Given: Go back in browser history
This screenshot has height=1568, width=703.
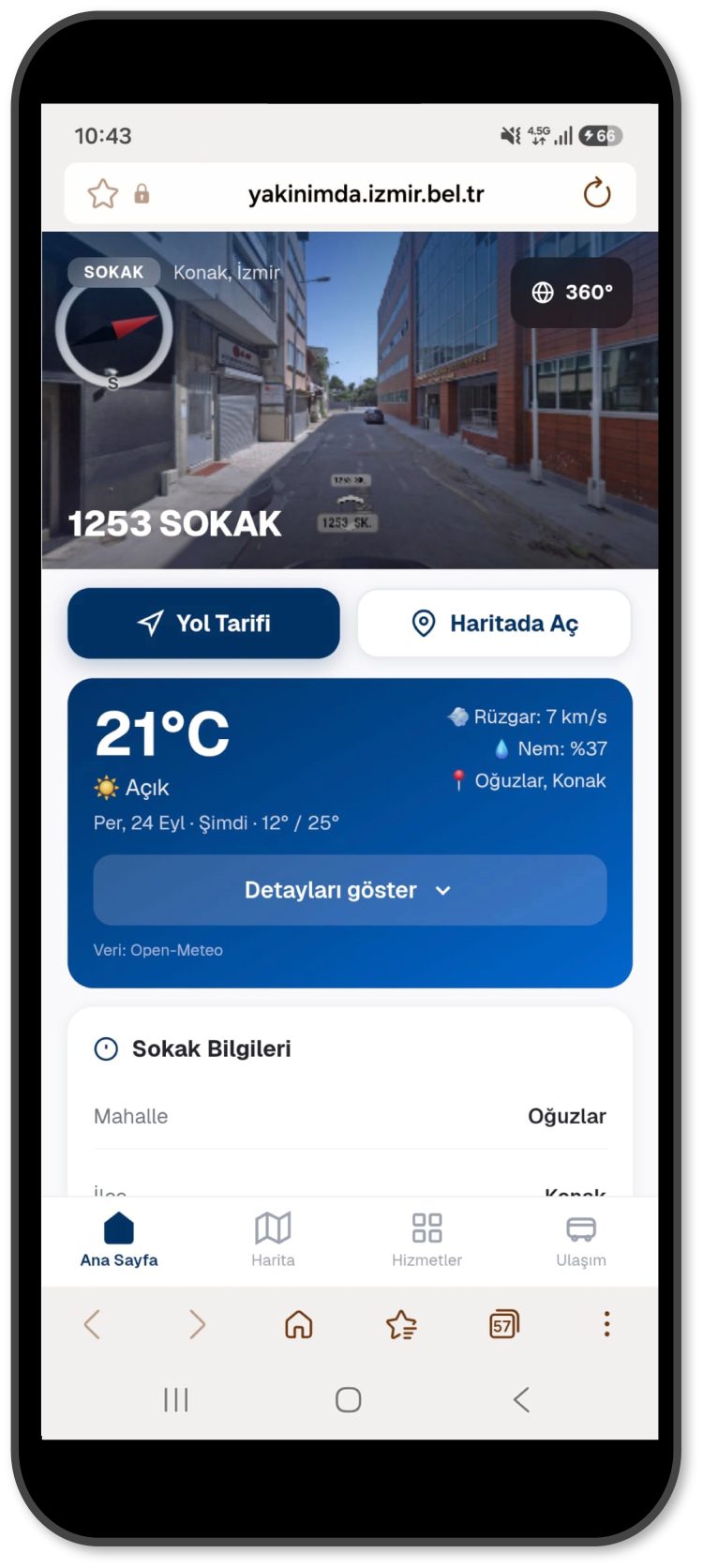Looking at the screenshot, I should click(x=92, y=1324).
